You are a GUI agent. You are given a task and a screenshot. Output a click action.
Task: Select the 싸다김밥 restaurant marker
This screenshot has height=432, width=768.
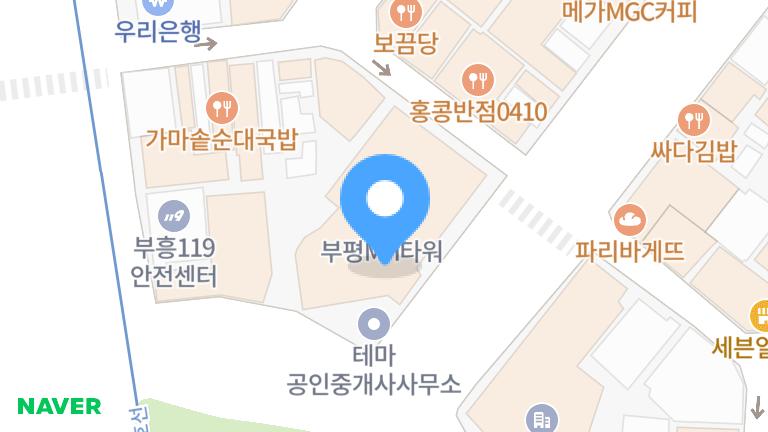point(693,121)
